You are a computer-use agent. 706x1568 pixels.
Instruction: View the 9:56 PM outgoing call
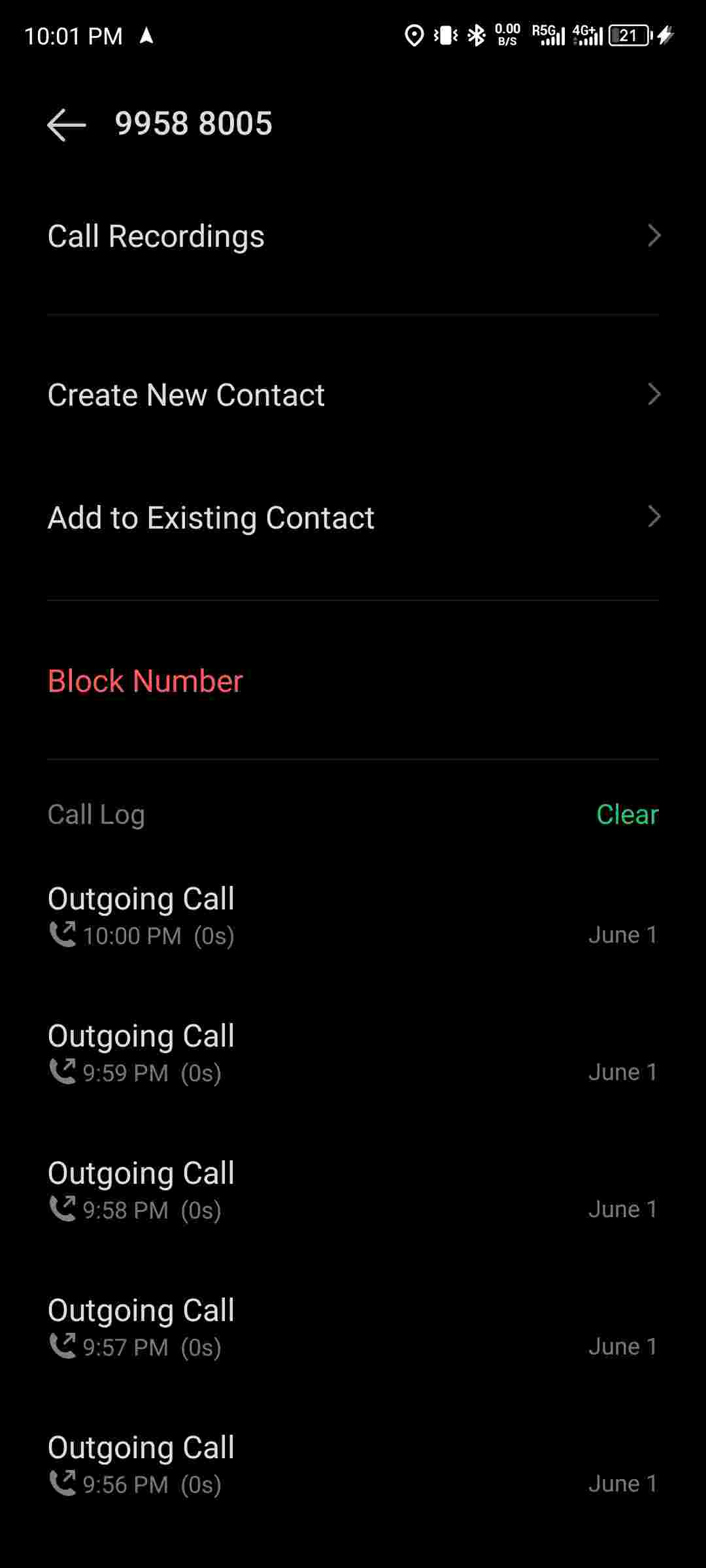[353, 1465]
